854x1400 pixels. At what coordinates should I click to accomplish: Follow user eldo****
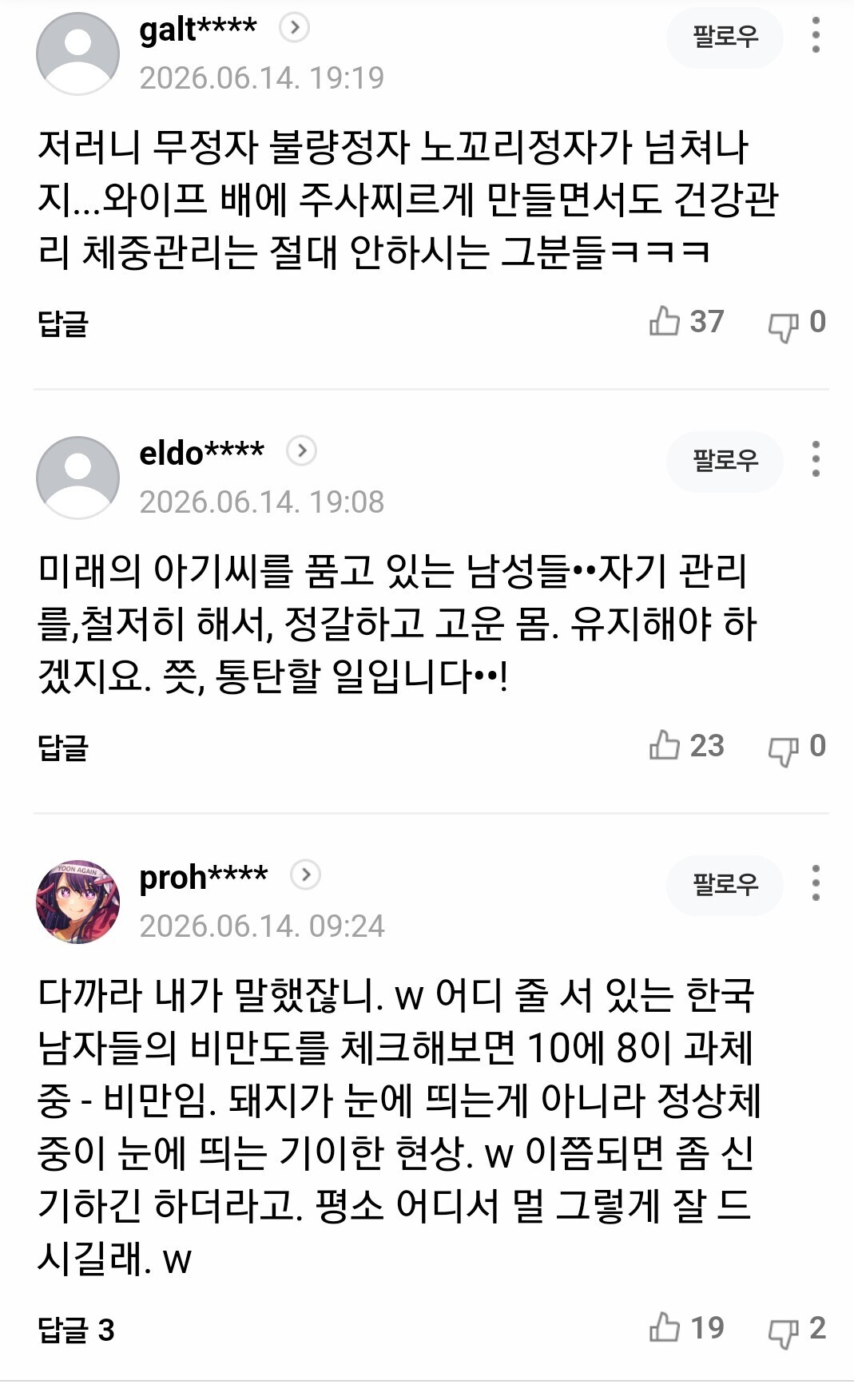pos(725,461)
